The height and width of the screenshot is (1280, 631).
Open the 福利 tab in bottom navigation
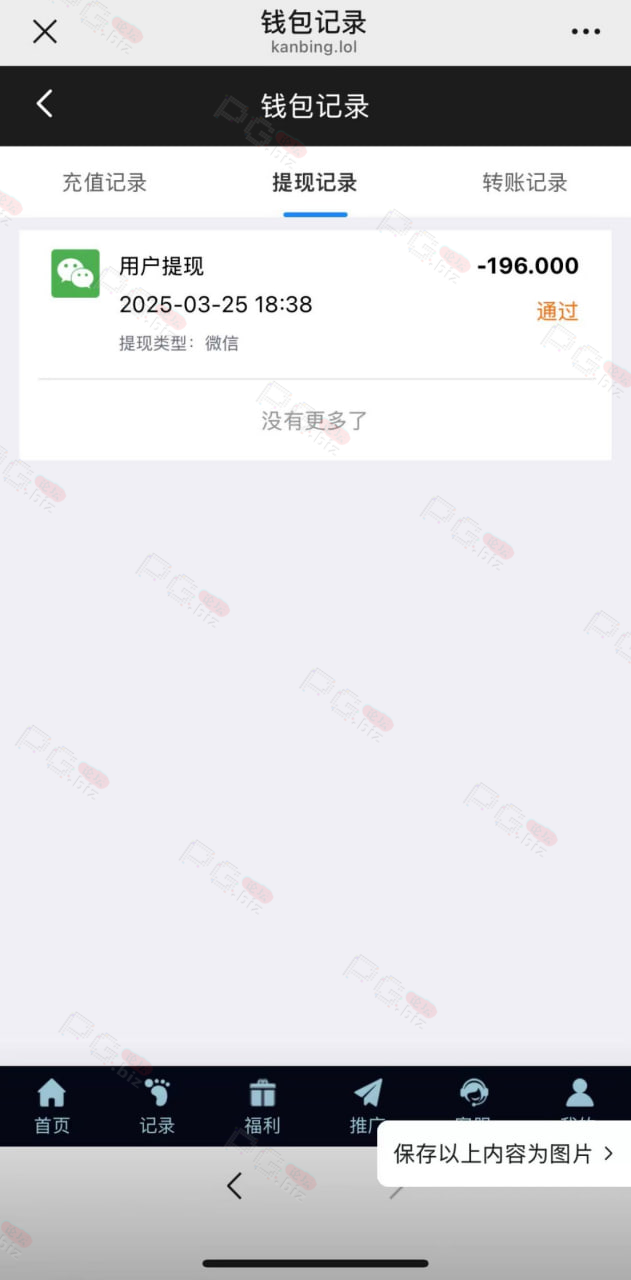coord(262,1107)
